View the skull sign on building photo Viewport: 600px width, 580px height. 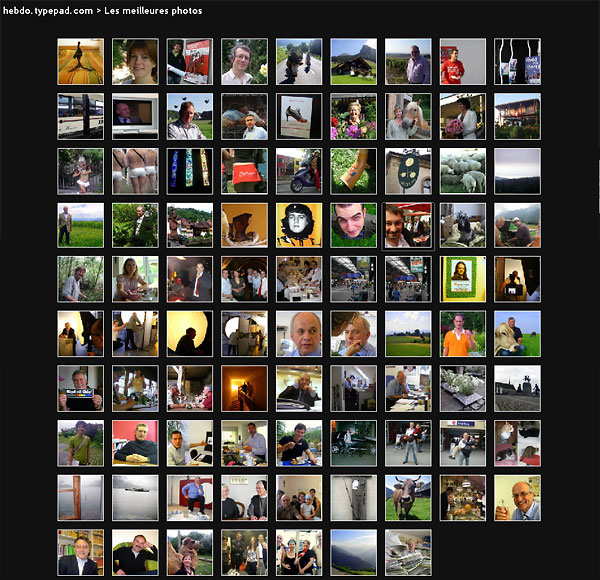click(408, 171)
